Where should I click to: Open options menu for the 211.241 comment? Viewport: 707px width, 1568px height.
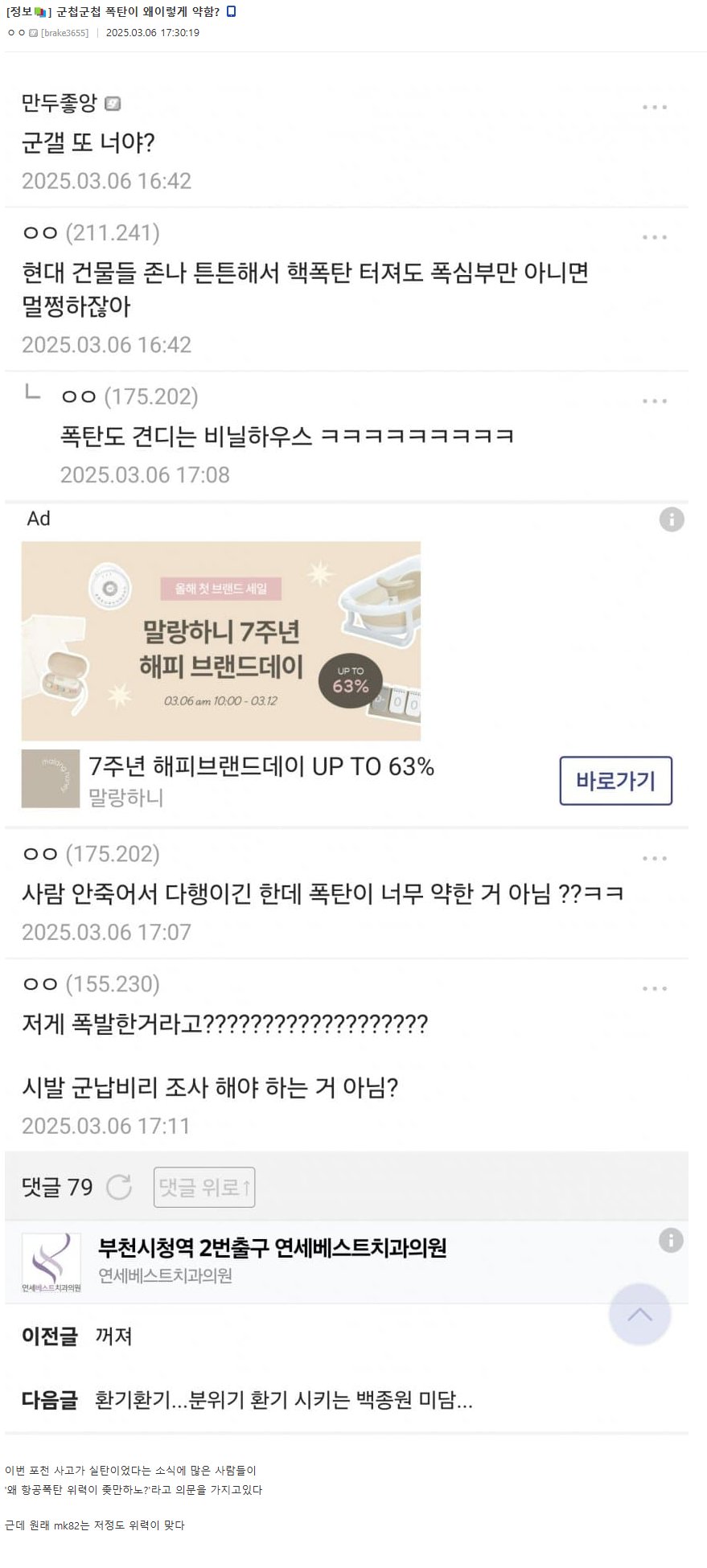[654, 237]
